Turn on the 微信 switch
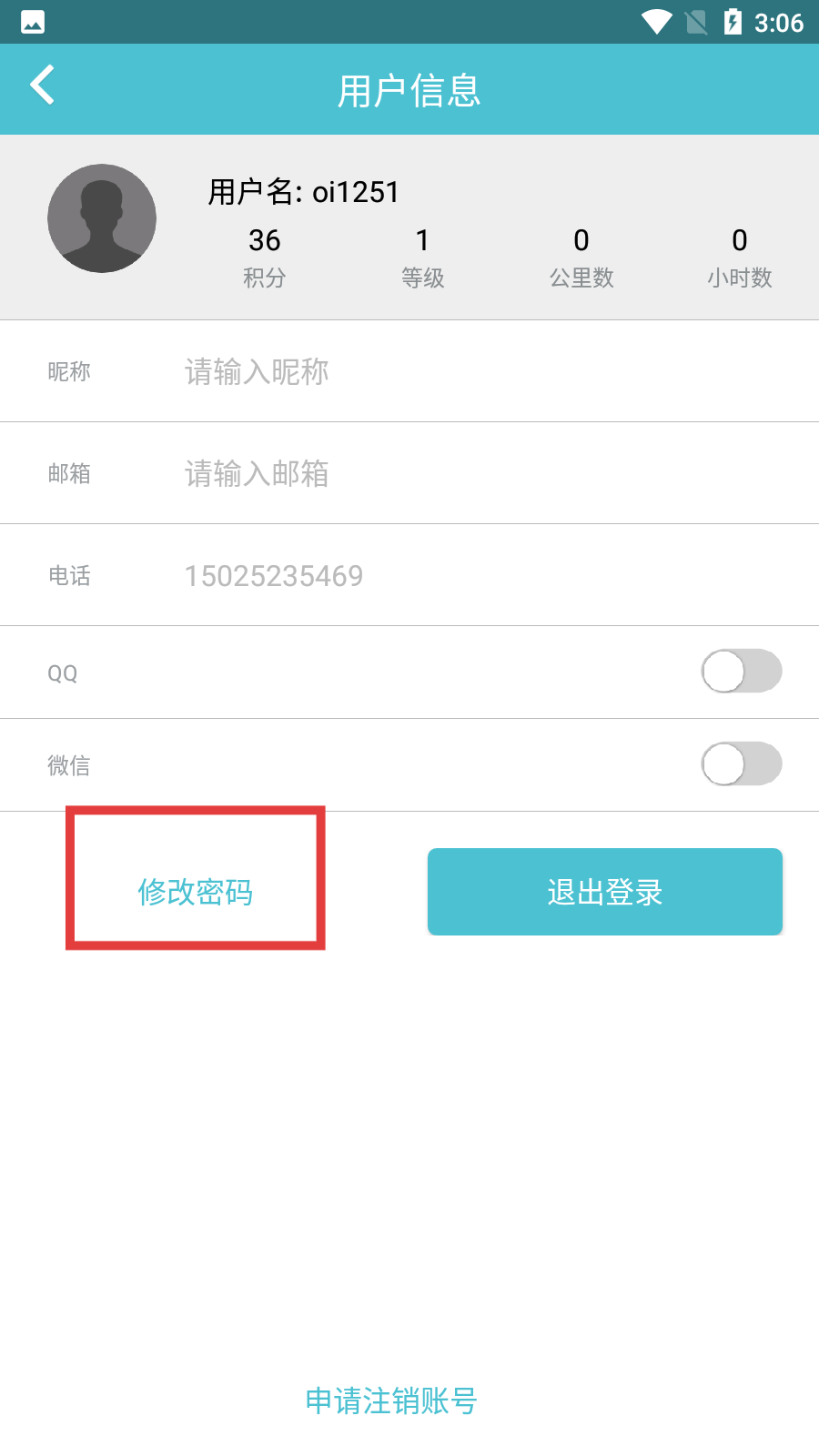Screen dimensions: 819x1456 coord(741,764)
